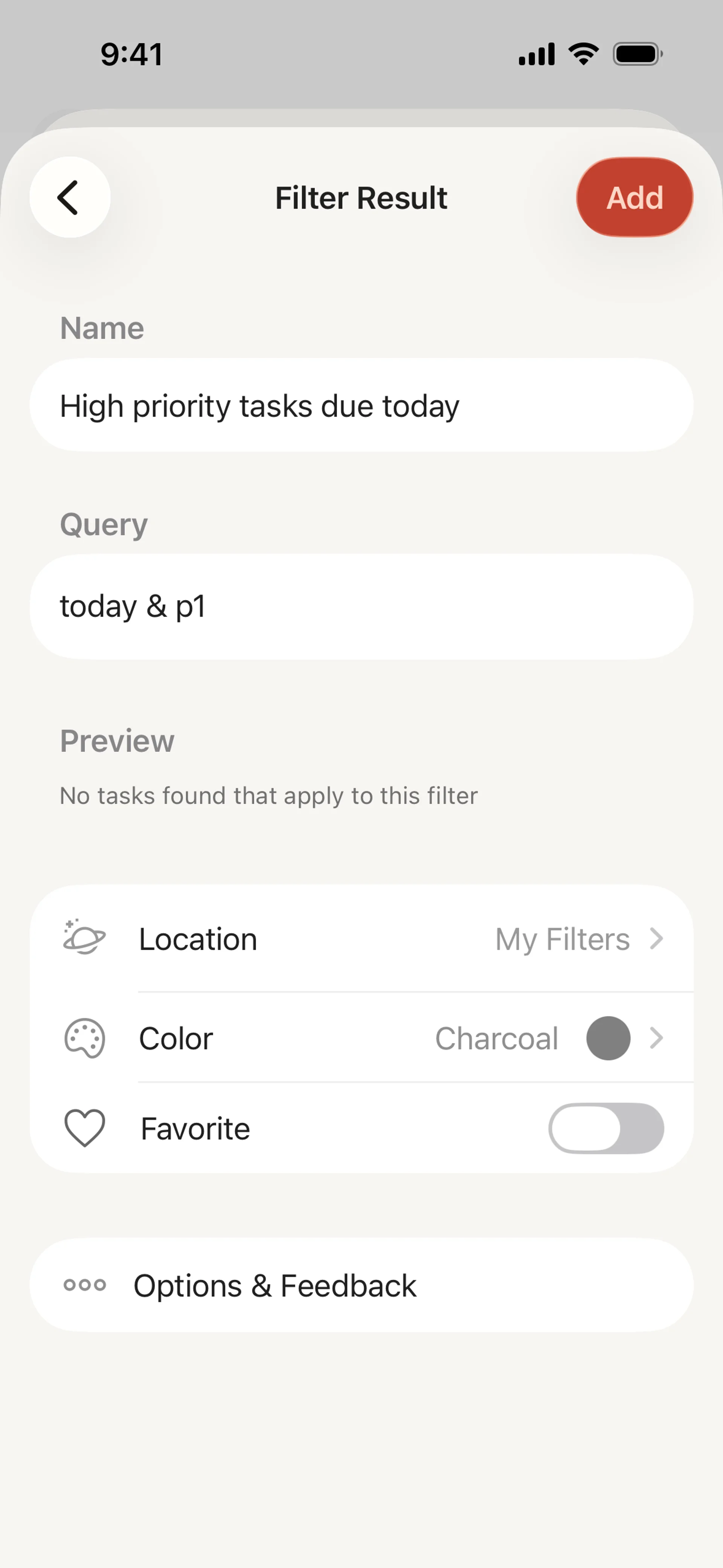Screen dimensions: 723x1568
Task: Open Options & Feedback
Action: tap(361, 1285)
